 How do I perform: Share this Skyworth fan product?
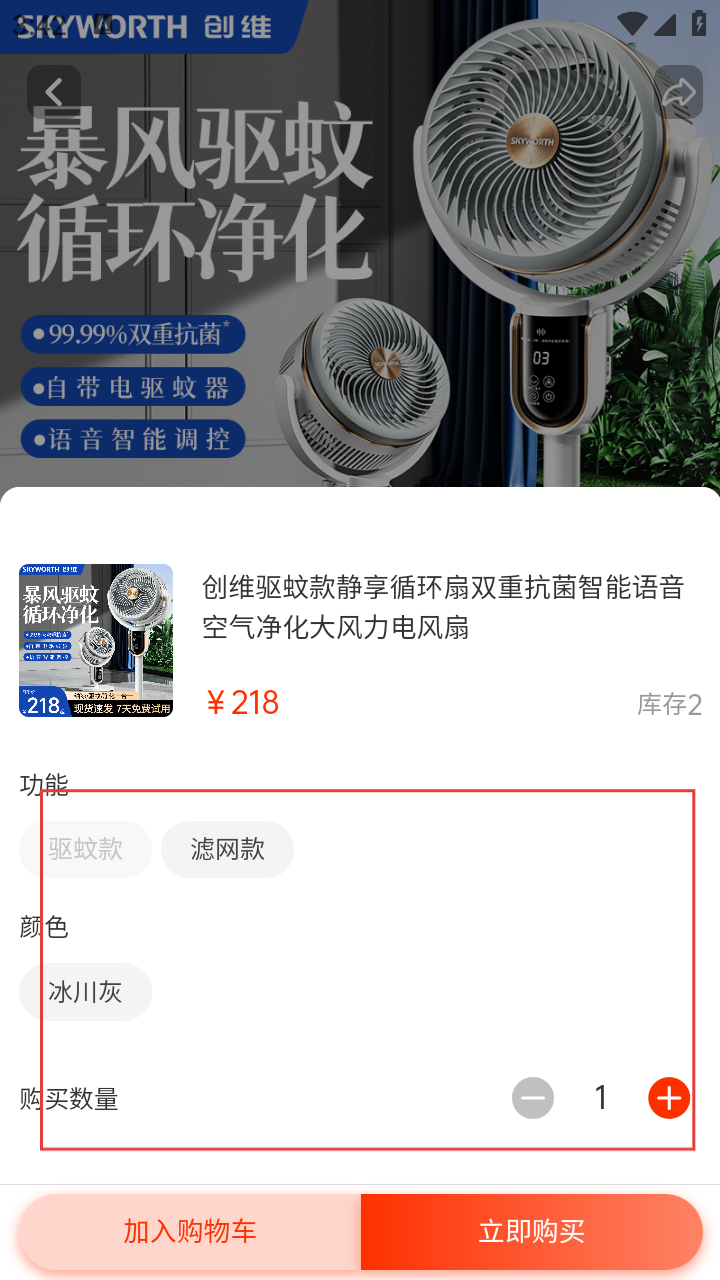pyautogui.click(x=677, y=93)
